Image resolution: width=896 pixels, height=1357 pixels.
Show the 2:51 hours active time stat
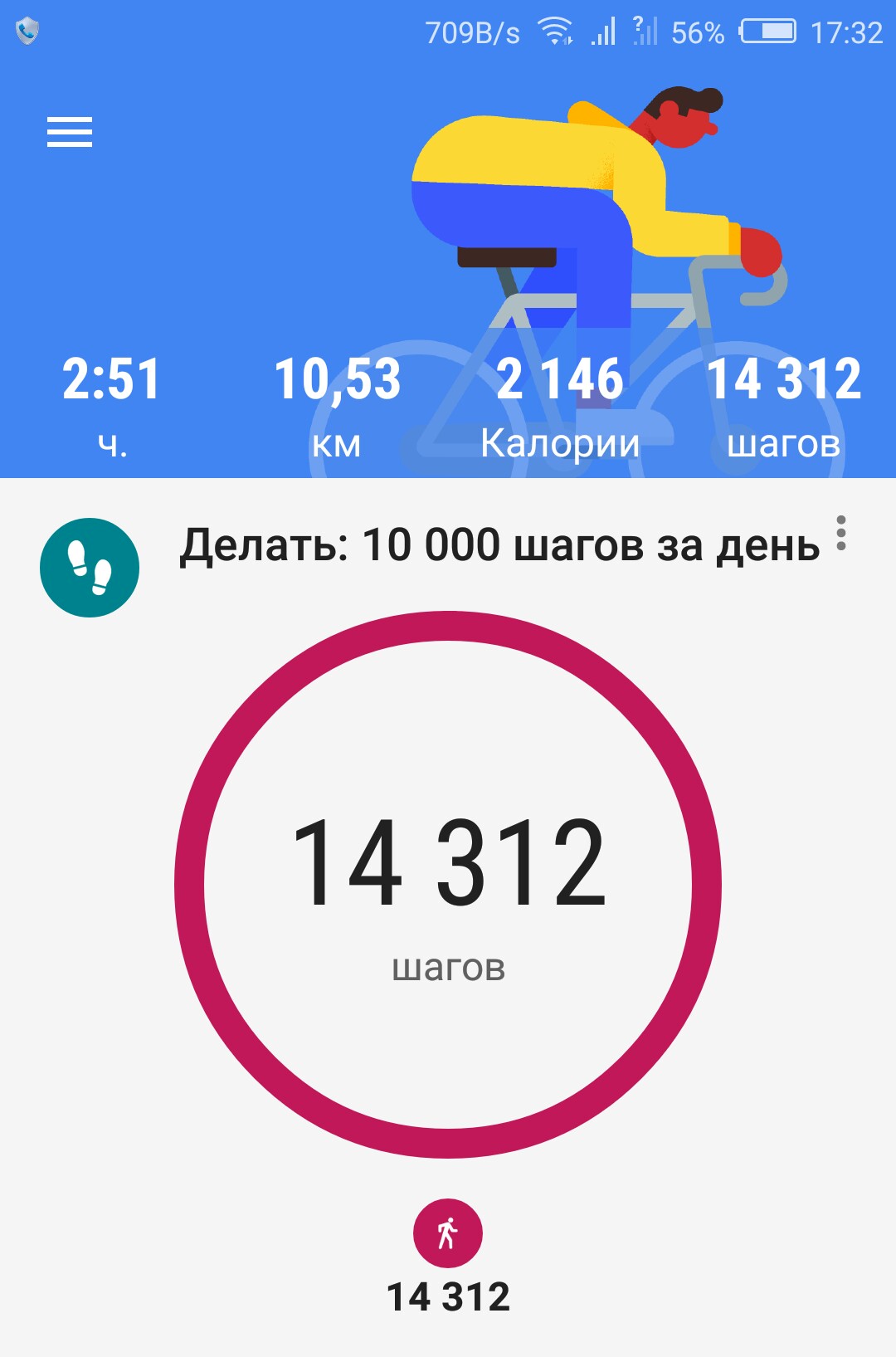click(x=112, y=405)
